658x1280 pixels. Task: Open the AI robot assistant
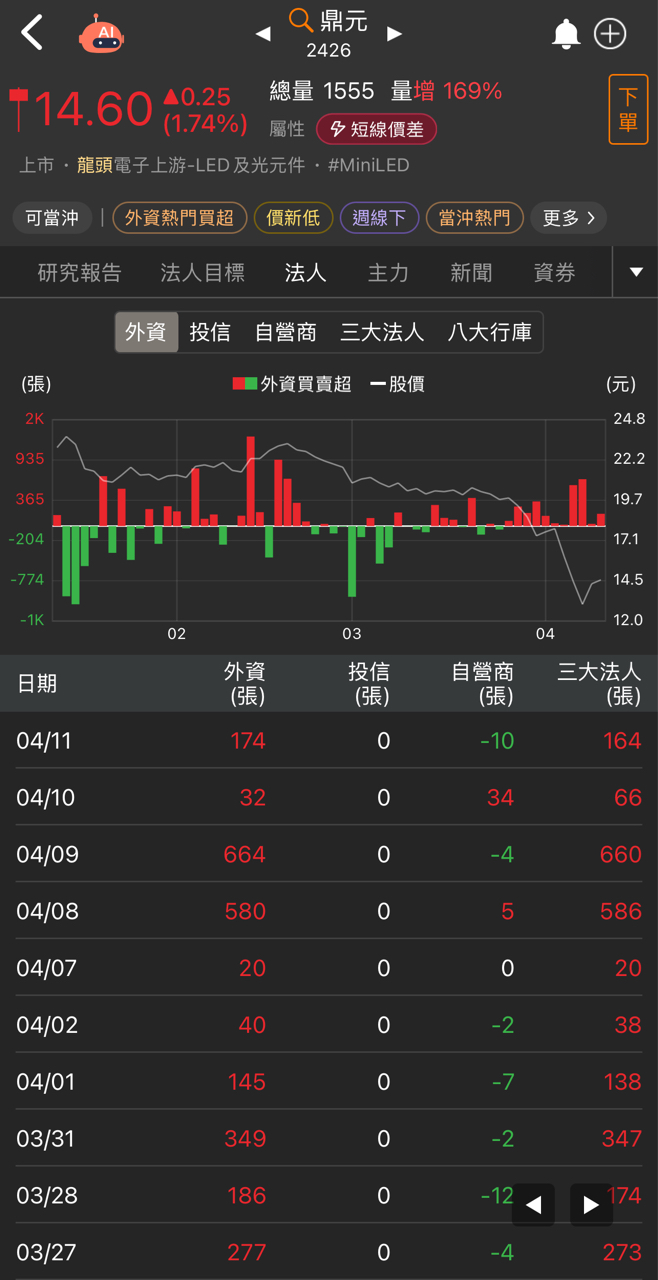[x=102, y=34]
